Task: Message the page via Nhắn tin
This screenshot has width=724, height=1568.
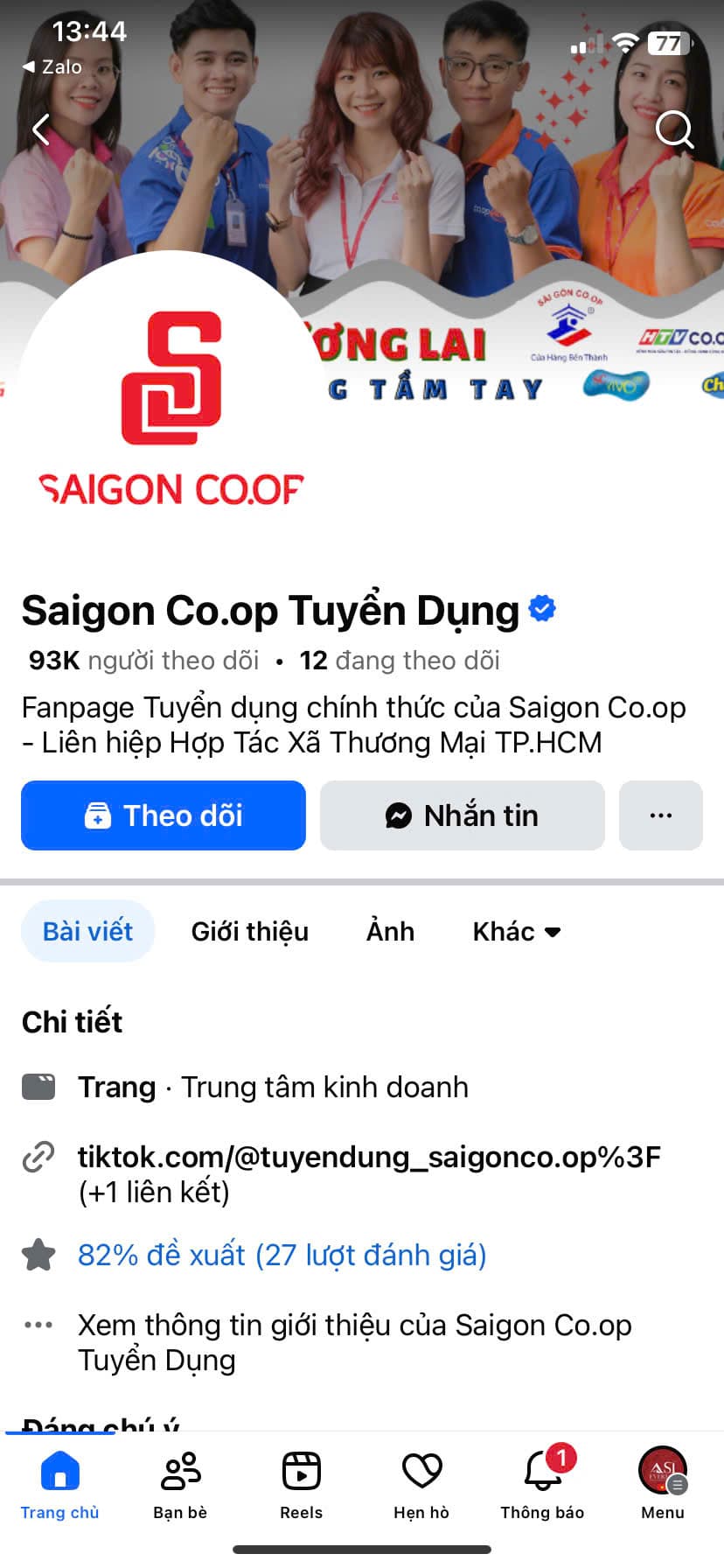Action: click(x=463, y=815)
